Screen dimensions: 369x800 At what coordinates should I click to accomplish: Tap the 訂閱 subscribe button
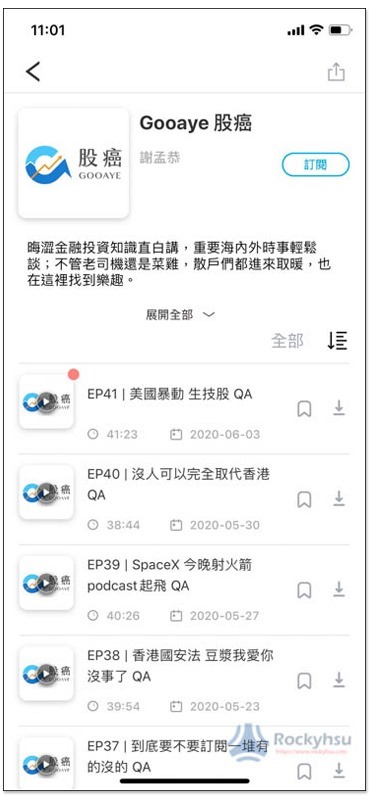point(315,165)
